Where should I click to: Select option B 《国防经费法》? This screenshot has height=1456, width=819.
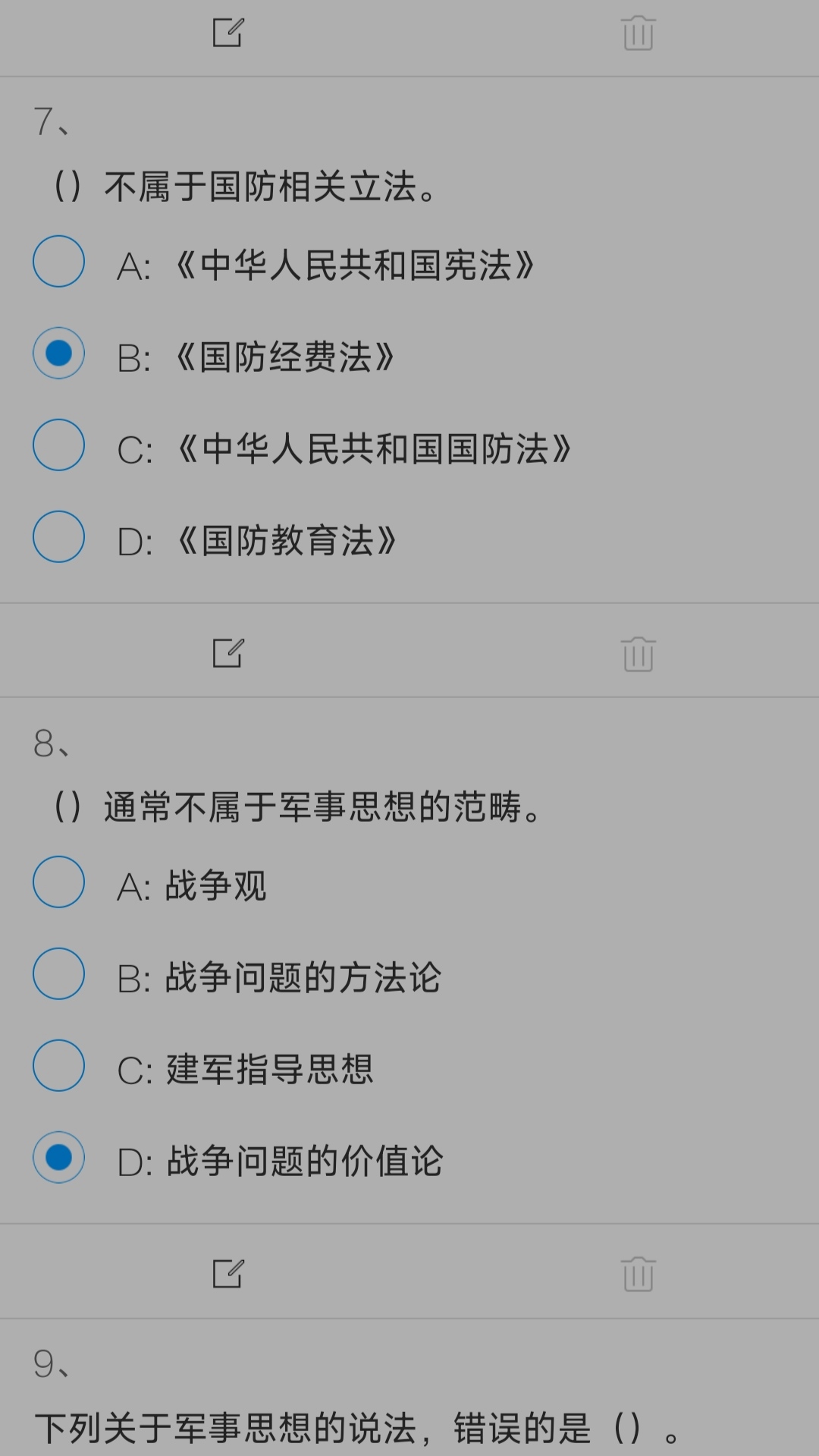click(x=58, y=354)
